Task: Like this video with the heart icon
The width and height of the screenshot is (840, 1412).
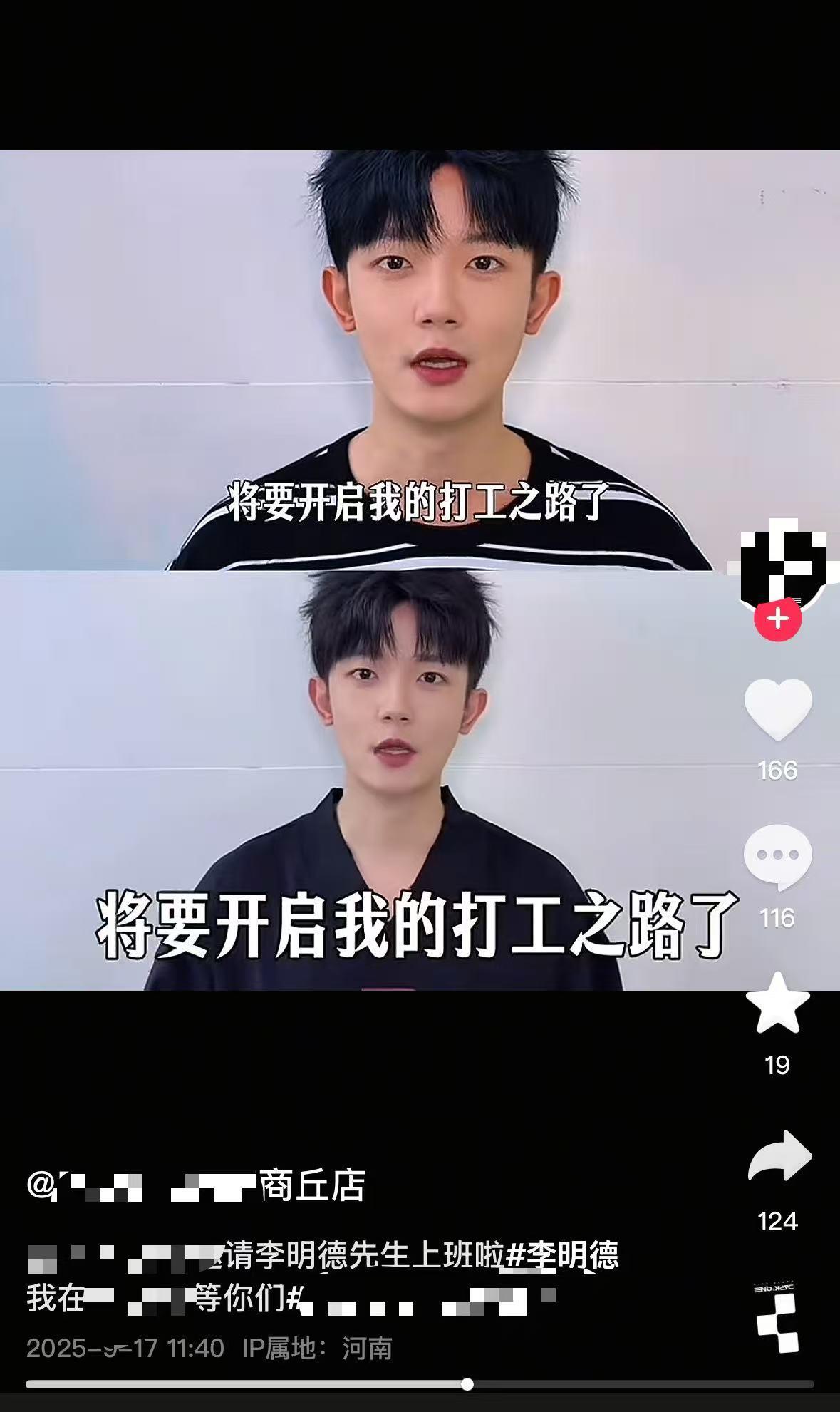Action: pyautogui.click(x=777, y=709)
